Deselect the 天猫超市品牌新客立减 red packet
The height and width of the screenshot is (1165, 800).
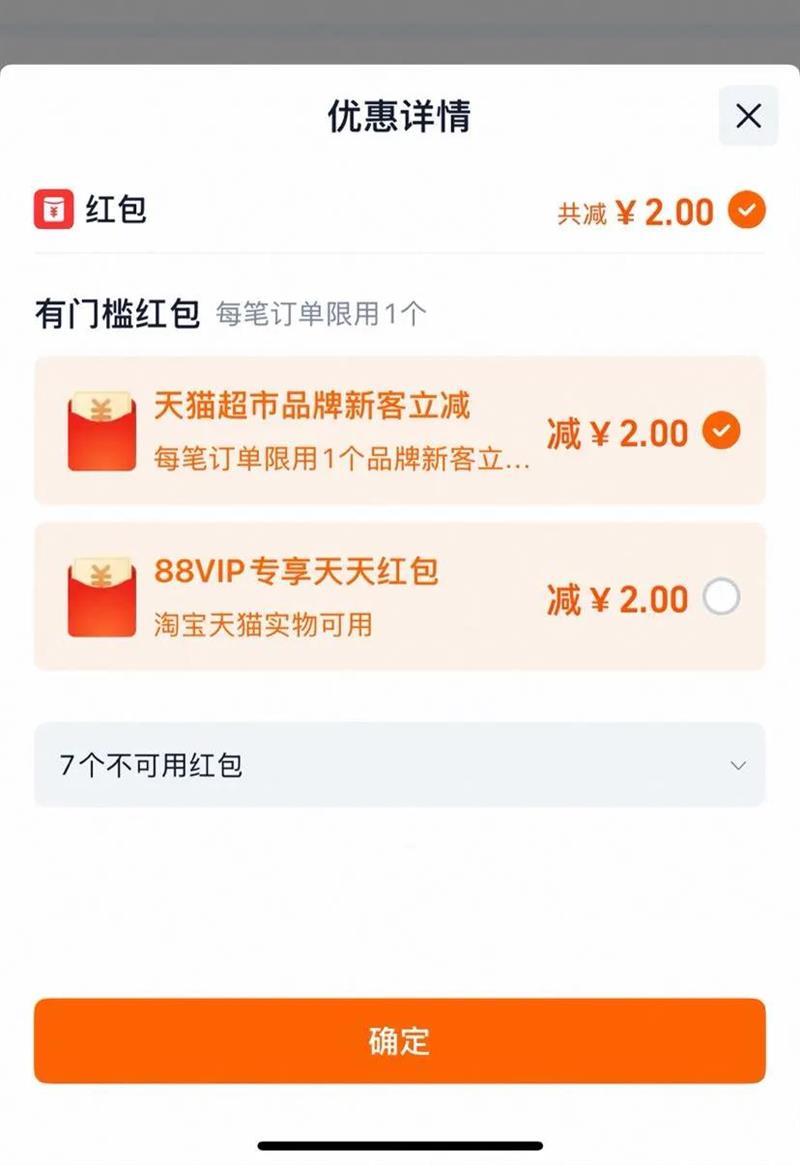point(721,431)
